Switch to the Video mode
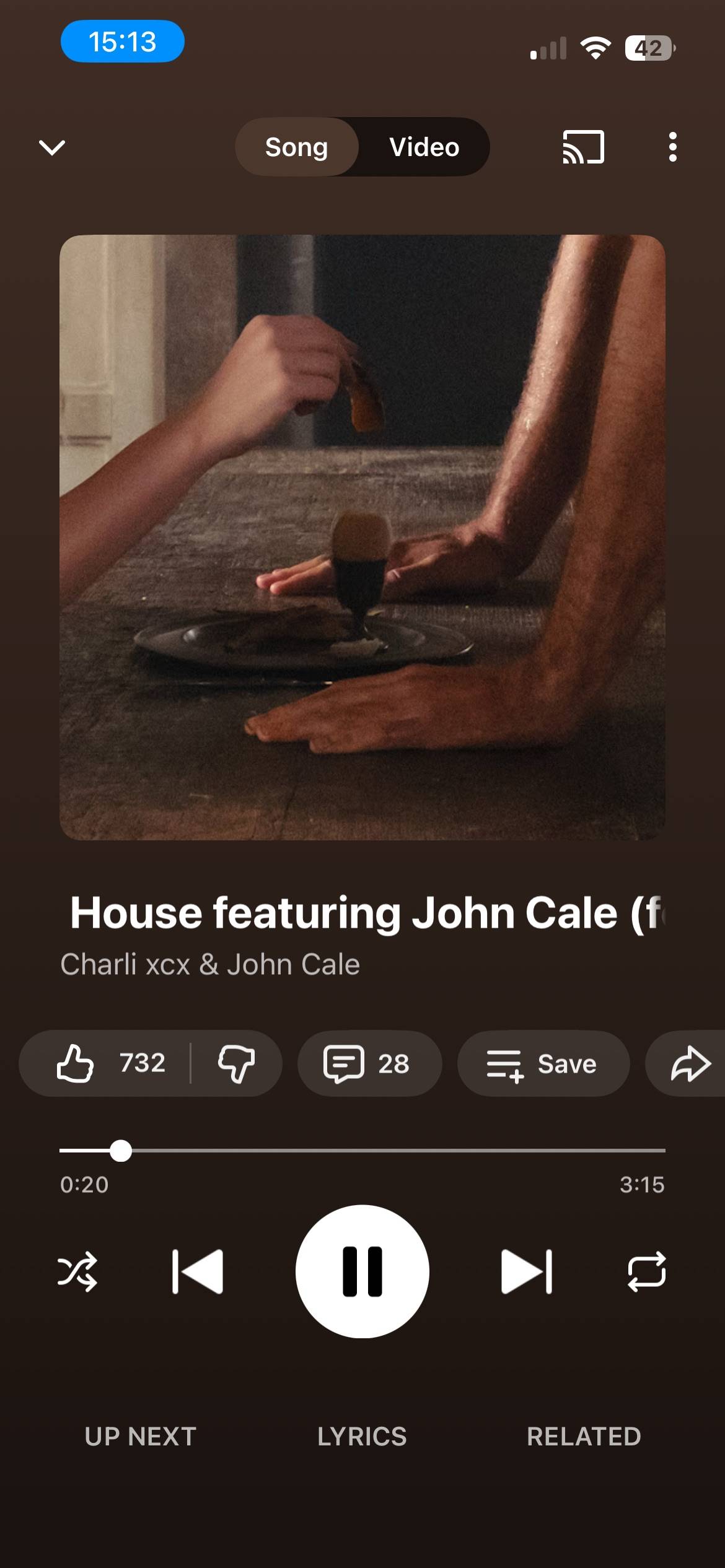Screen dimensions: 725x1568 [x=424, y=147]
